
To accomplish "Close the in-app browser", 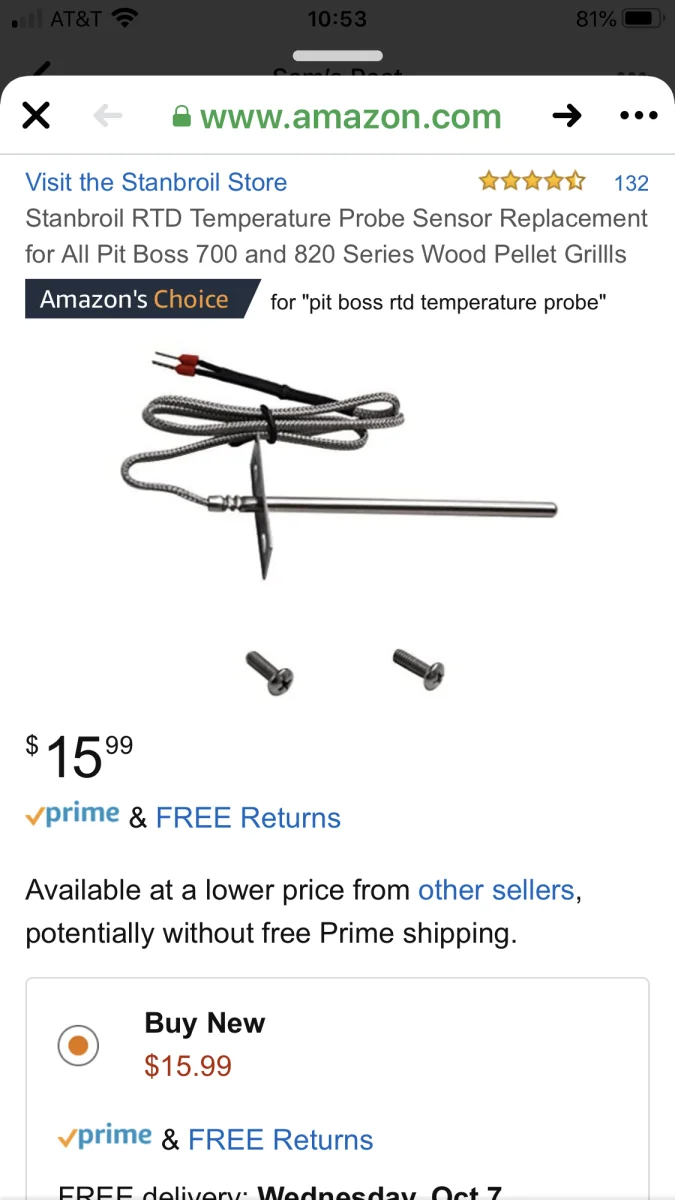I will click(36, 116).
